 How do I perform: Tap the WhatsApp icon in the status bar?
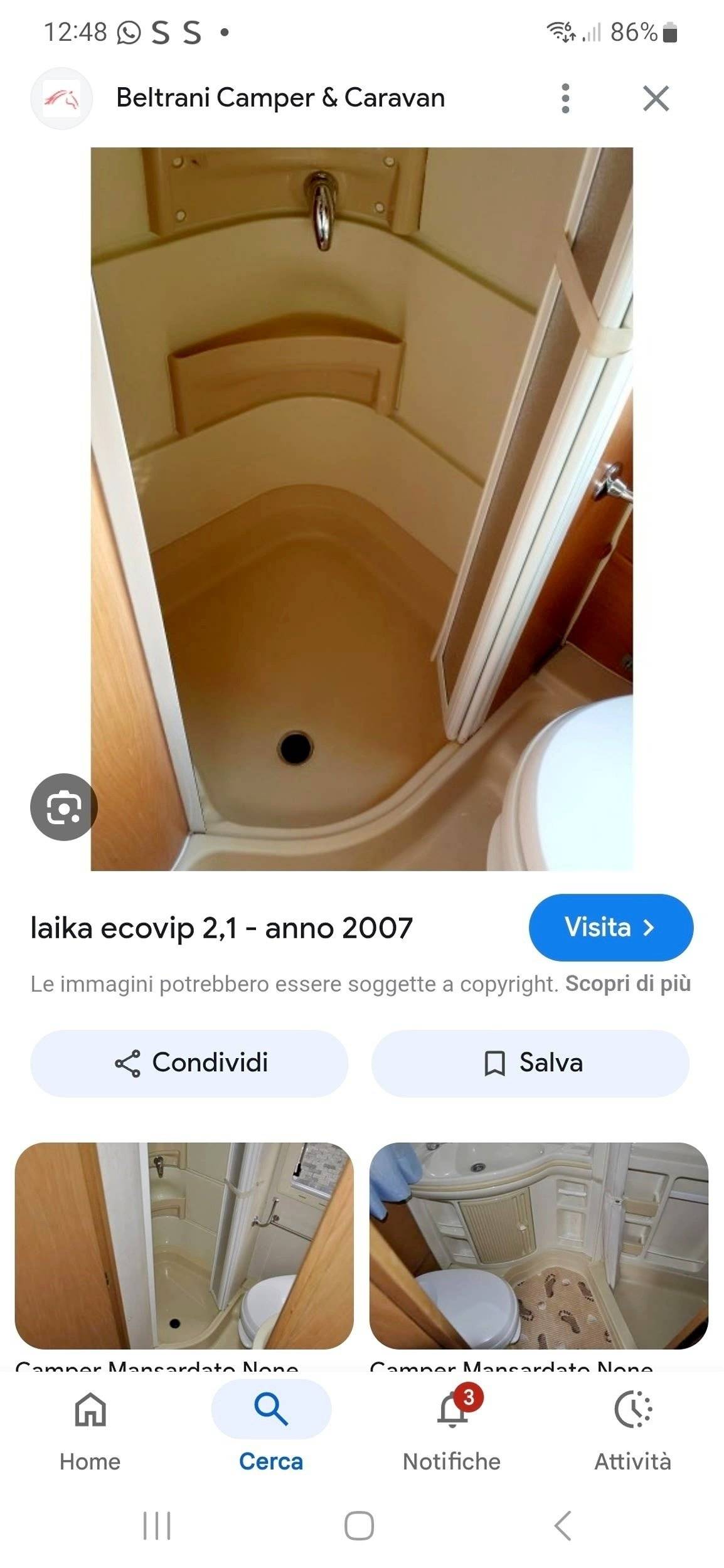click(x=130, y=32)
